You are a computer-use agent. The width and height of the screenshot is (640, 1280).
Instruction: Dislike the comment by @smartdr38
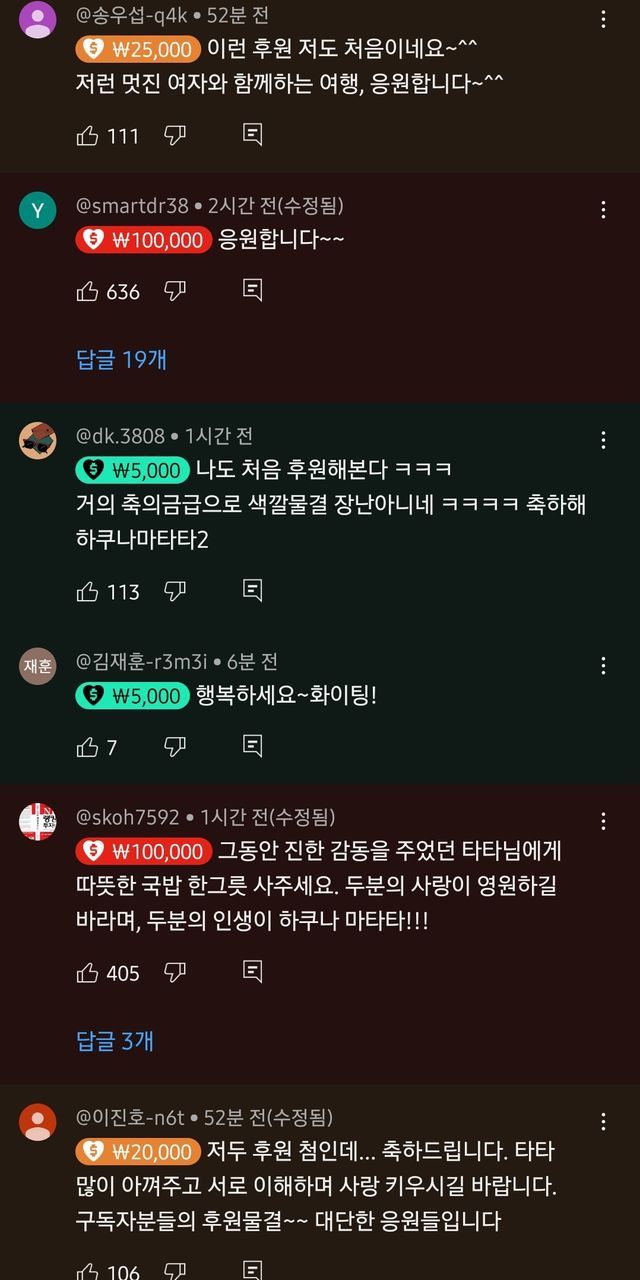pyautogui.click(x=175, y=291)
